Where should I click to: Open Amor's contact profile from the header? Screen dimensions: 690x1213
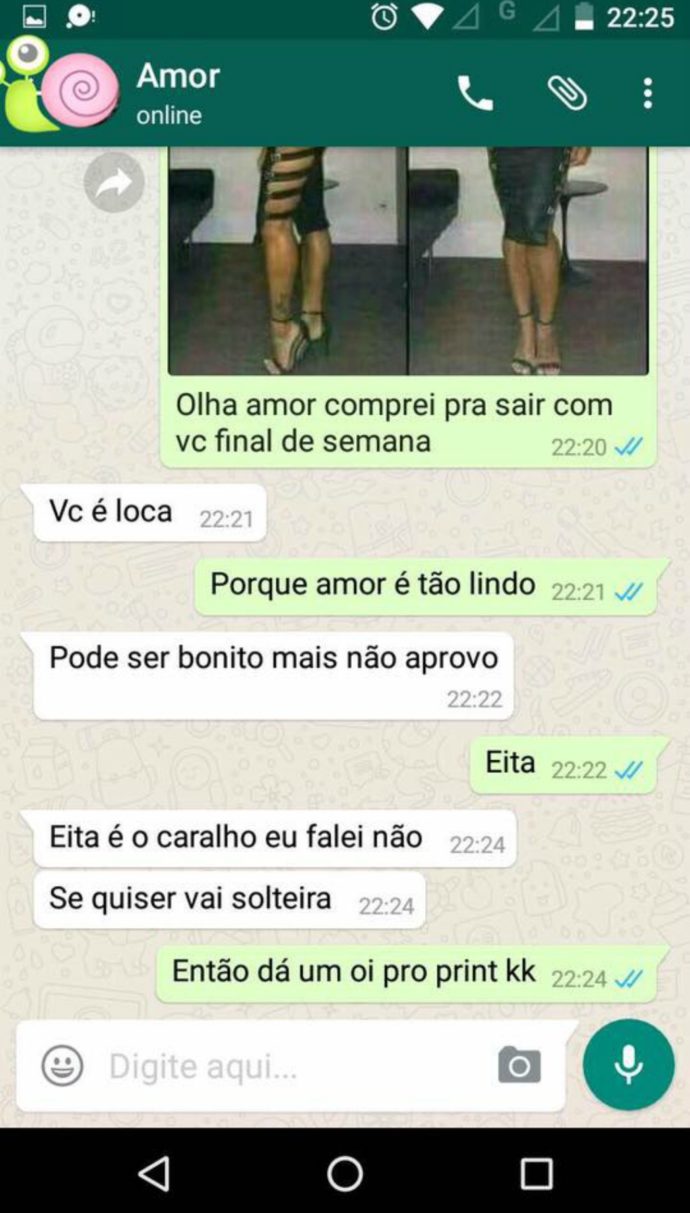tap(178, 92)
